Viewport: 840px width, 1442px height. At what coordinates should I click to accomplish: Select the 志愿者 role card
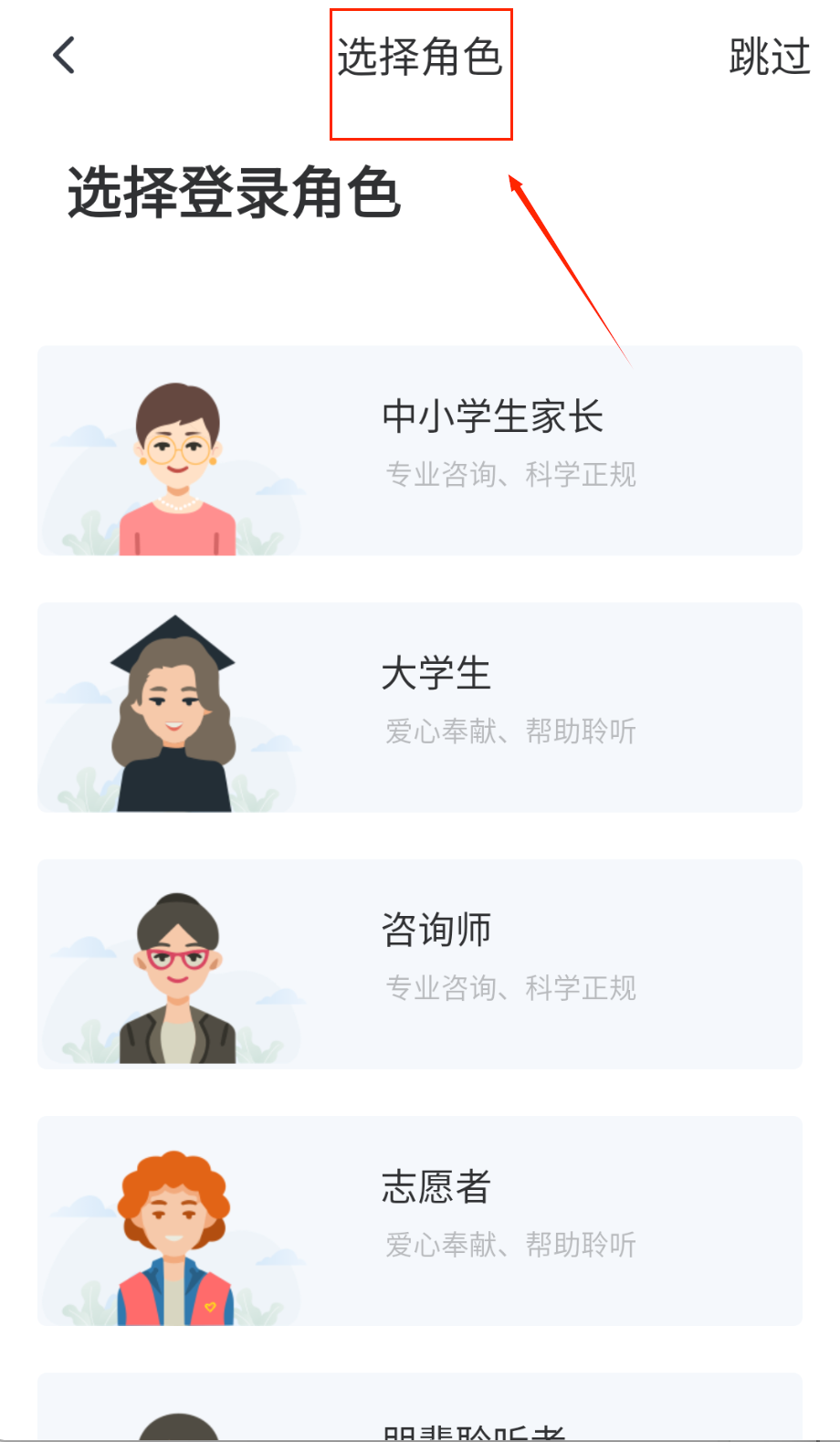click(x=420, y=1220)
